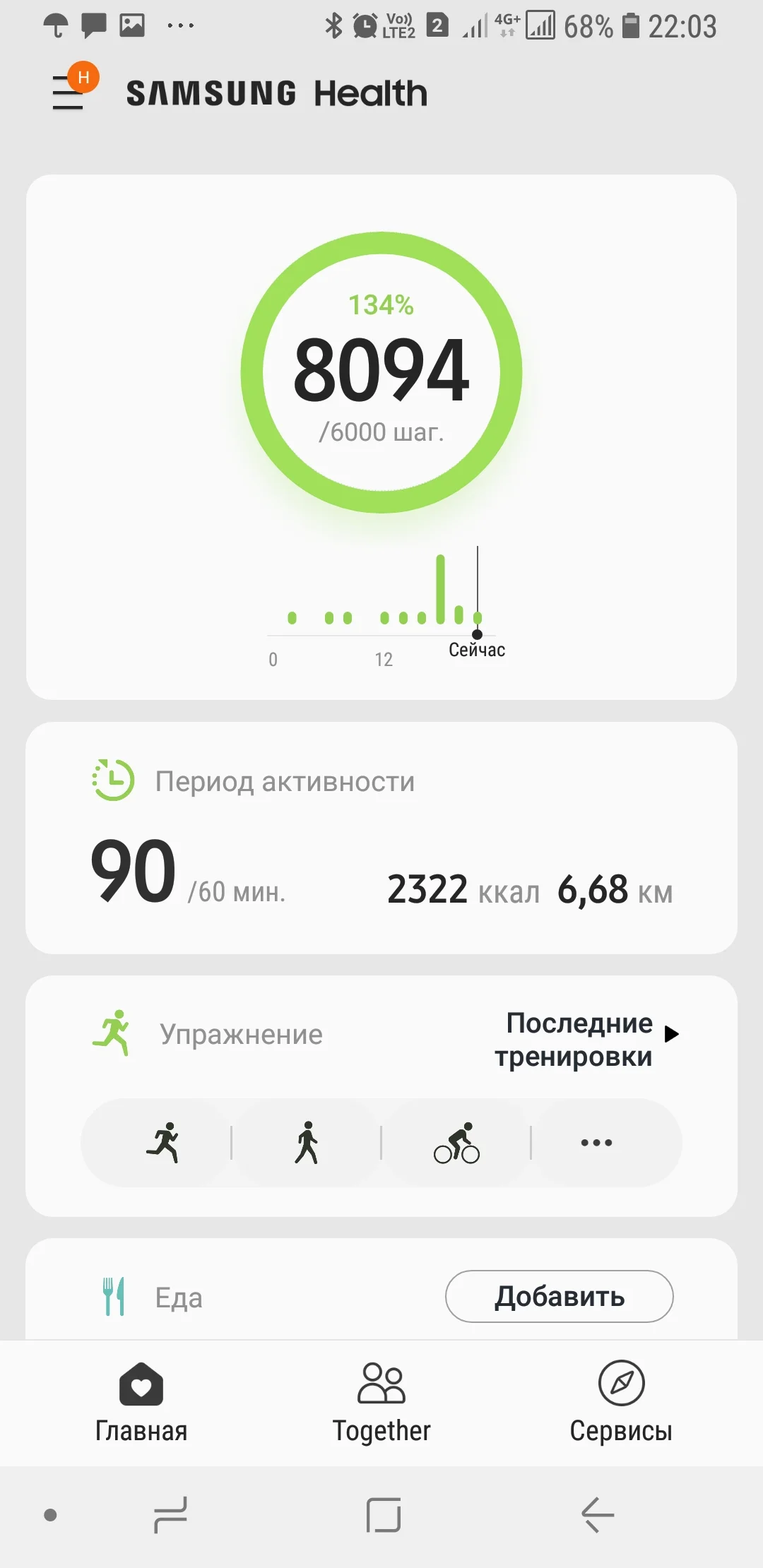Switch to the Сервисы tab

pos(621,1403)
